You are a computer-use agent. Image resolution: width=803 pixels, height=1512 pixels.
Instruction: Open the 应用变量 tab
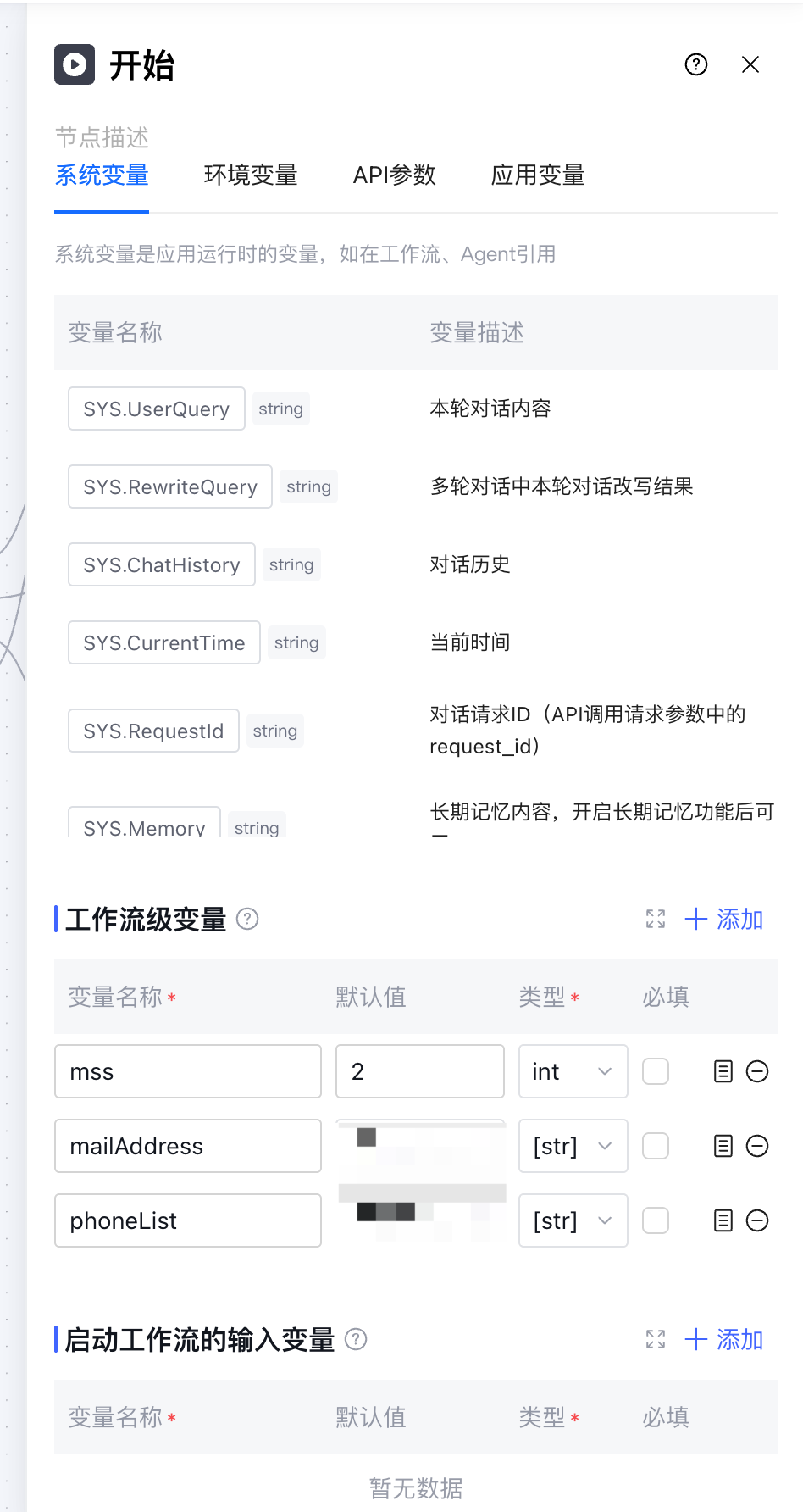click(538, 175)
